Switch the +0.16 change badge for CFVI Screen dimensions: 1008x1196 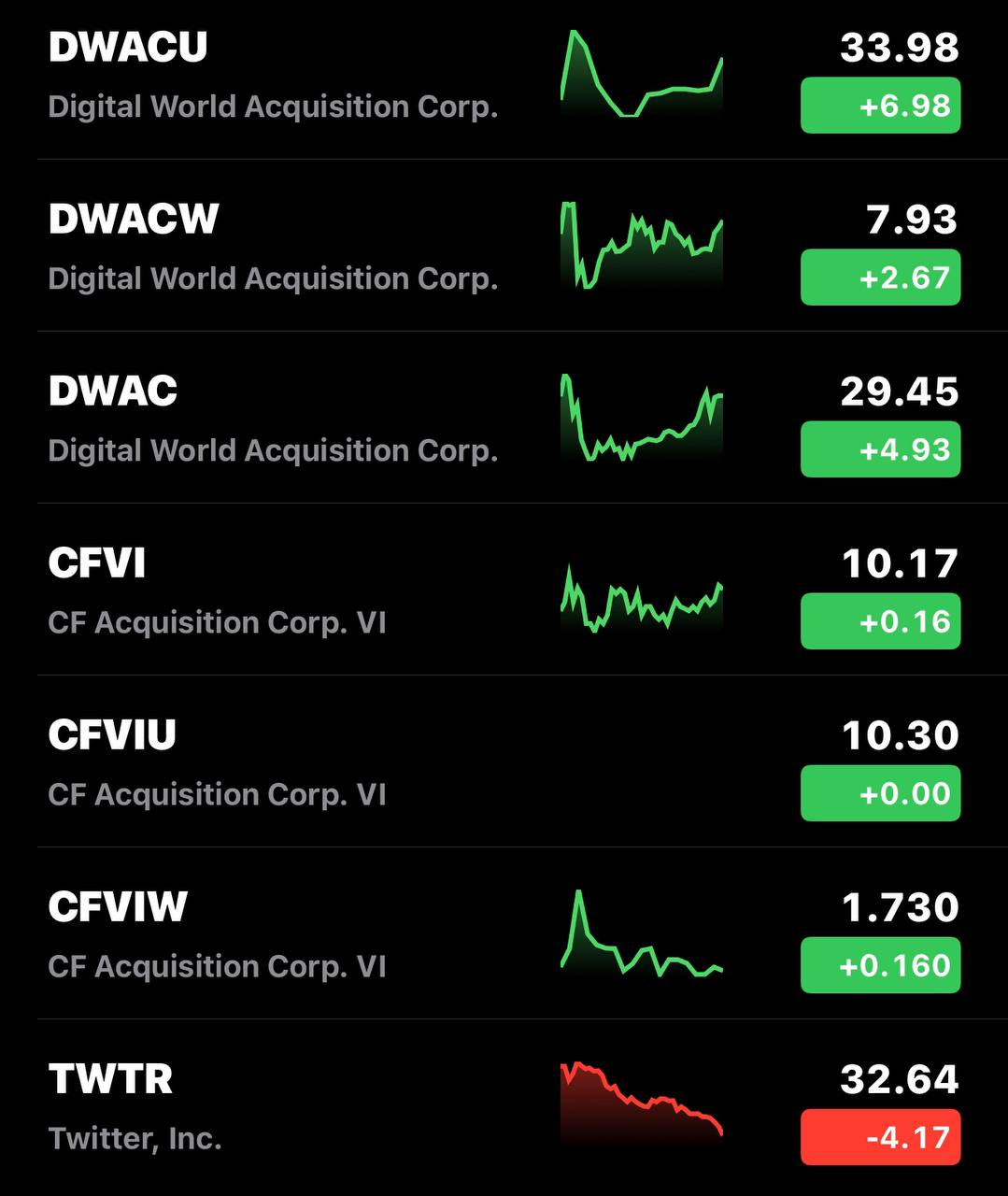tap(880, 621)
